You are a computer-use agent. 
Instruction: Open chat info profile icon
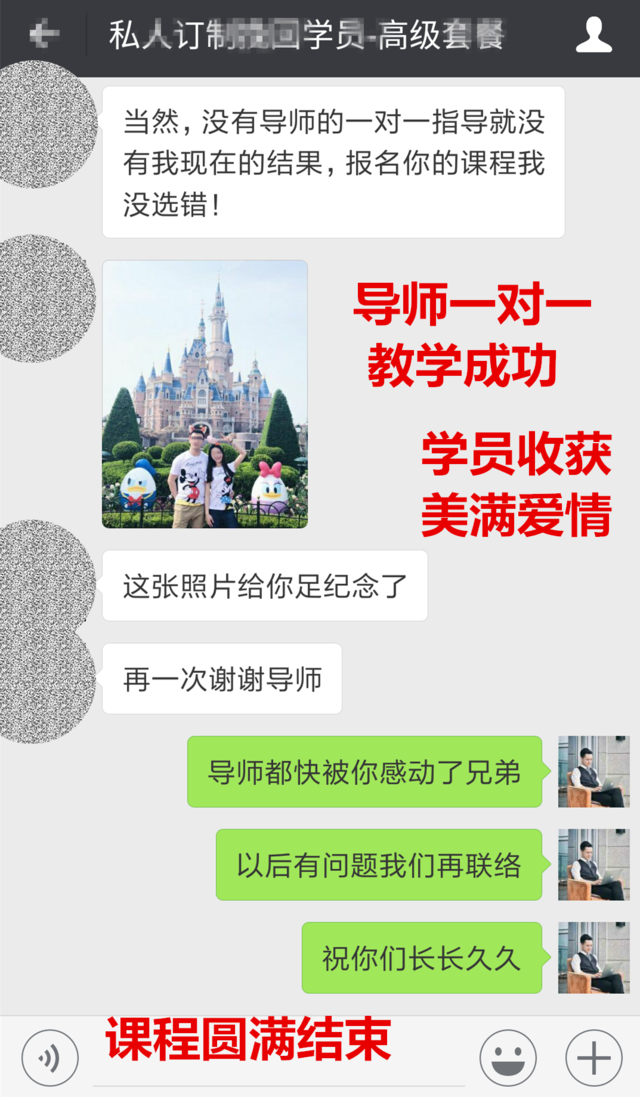click(x=594, y=36)
